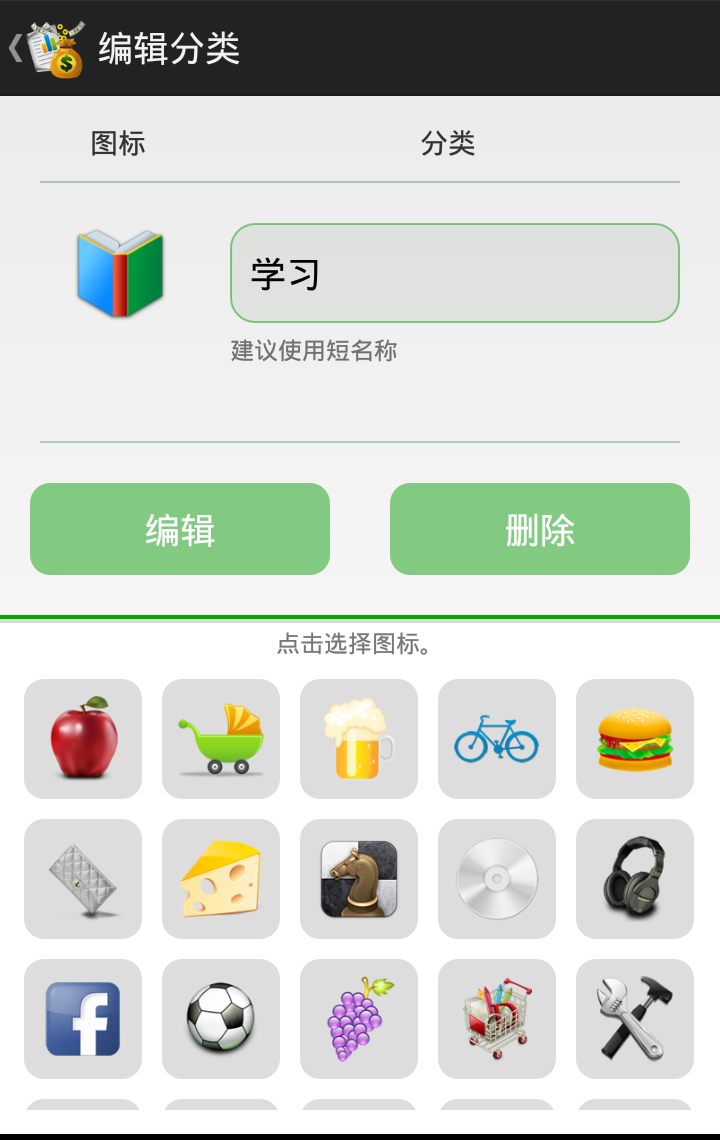
Task: Choose the hamburger icon
Action: click(x=635, y=739)
